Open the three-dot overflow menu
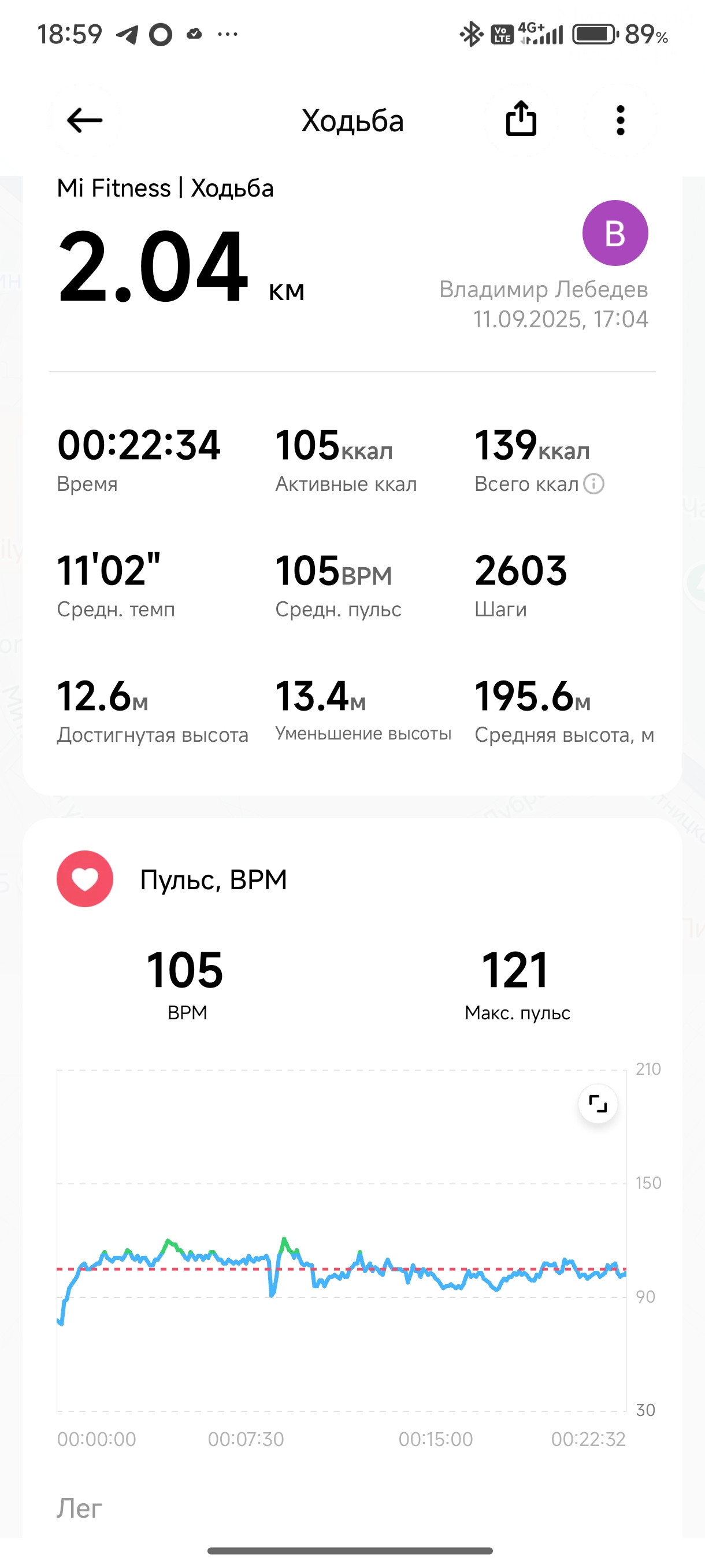This screenshot has width=705, height=1568. click(x=621, y=120)
